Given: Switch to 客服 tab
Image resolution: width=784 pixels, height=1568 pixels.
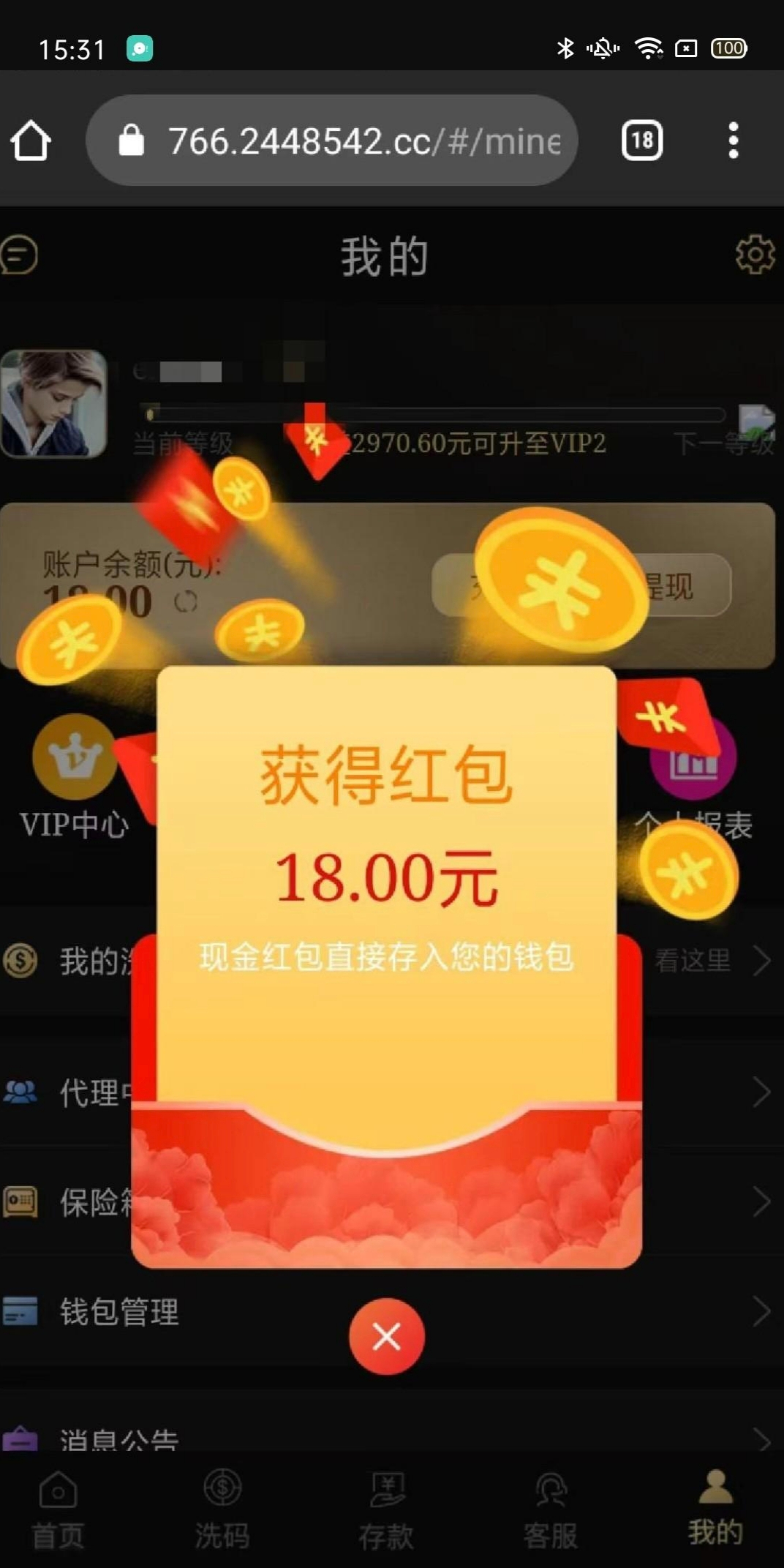Looking at the screenshot, I should click(550, 1510).
